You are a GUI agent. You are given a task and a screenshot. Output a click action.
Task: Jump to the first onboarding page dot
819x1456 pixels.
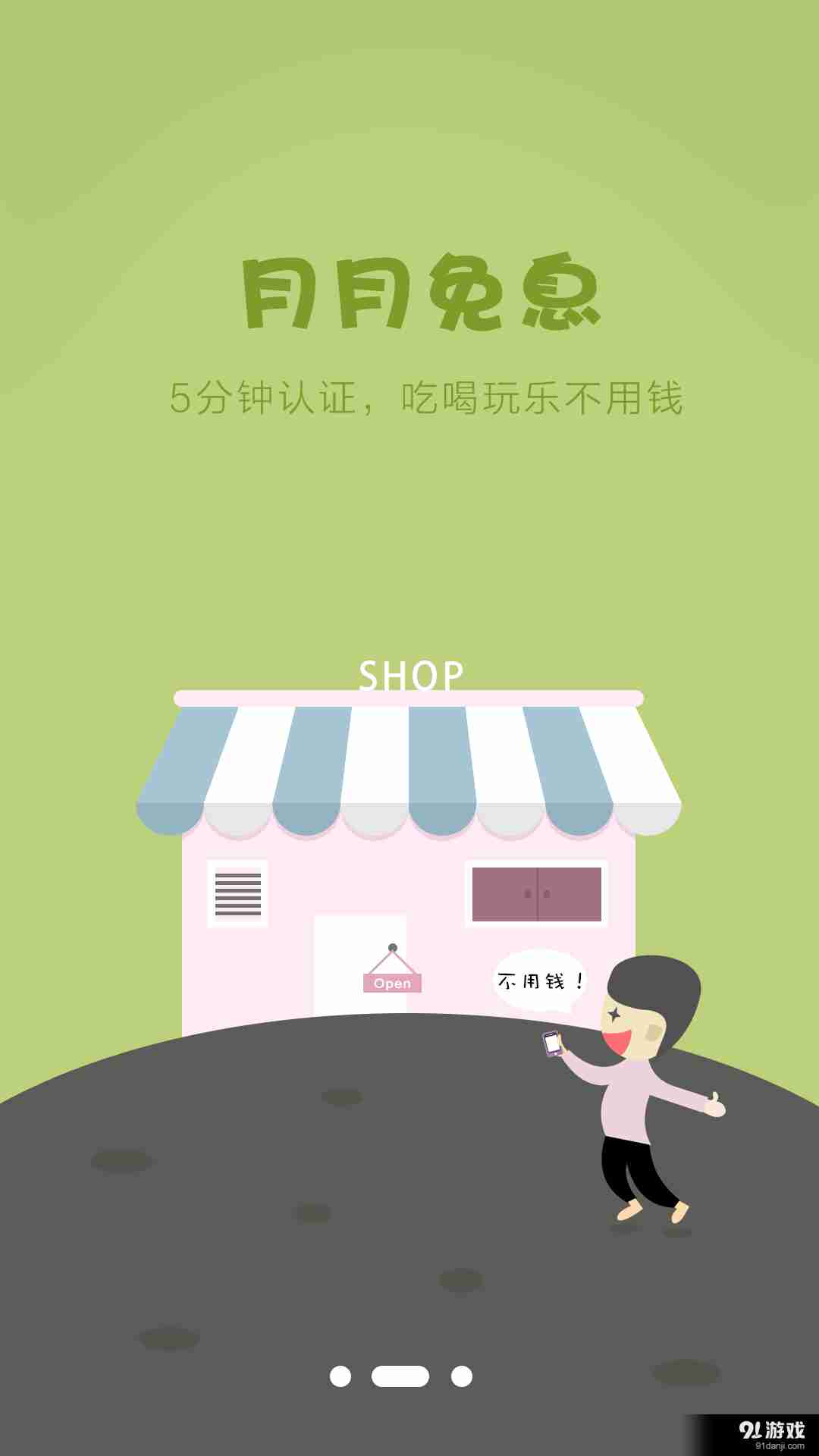(x=340, y=1376)
